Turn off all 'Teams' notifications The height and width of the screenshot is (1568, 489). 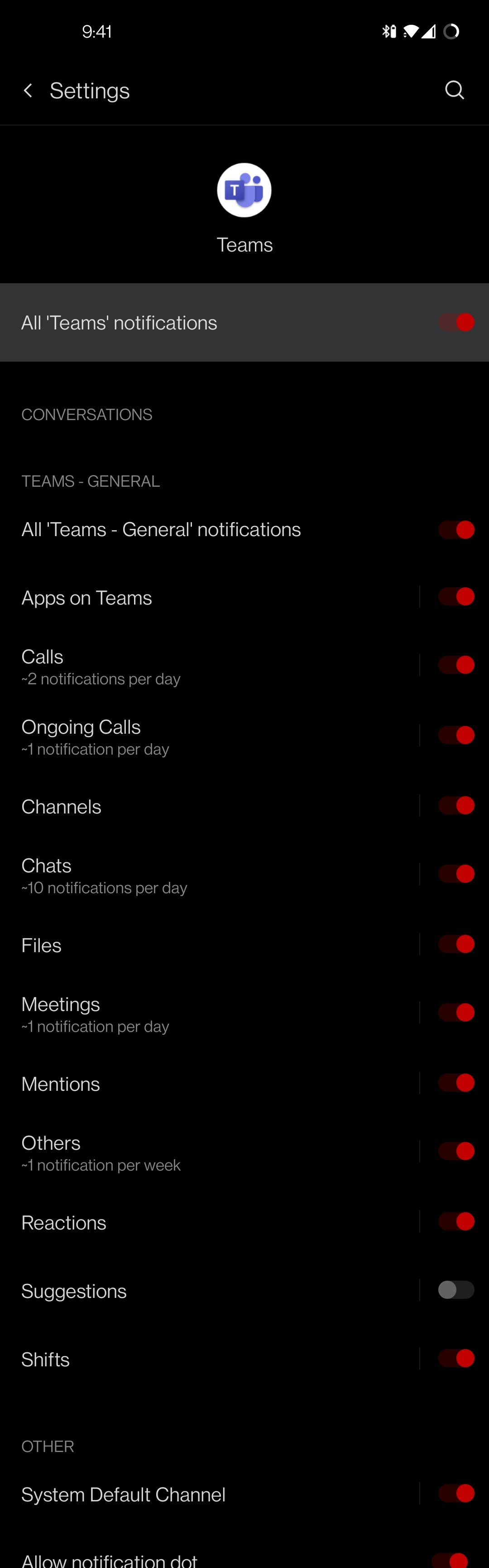tap(455, 323)
